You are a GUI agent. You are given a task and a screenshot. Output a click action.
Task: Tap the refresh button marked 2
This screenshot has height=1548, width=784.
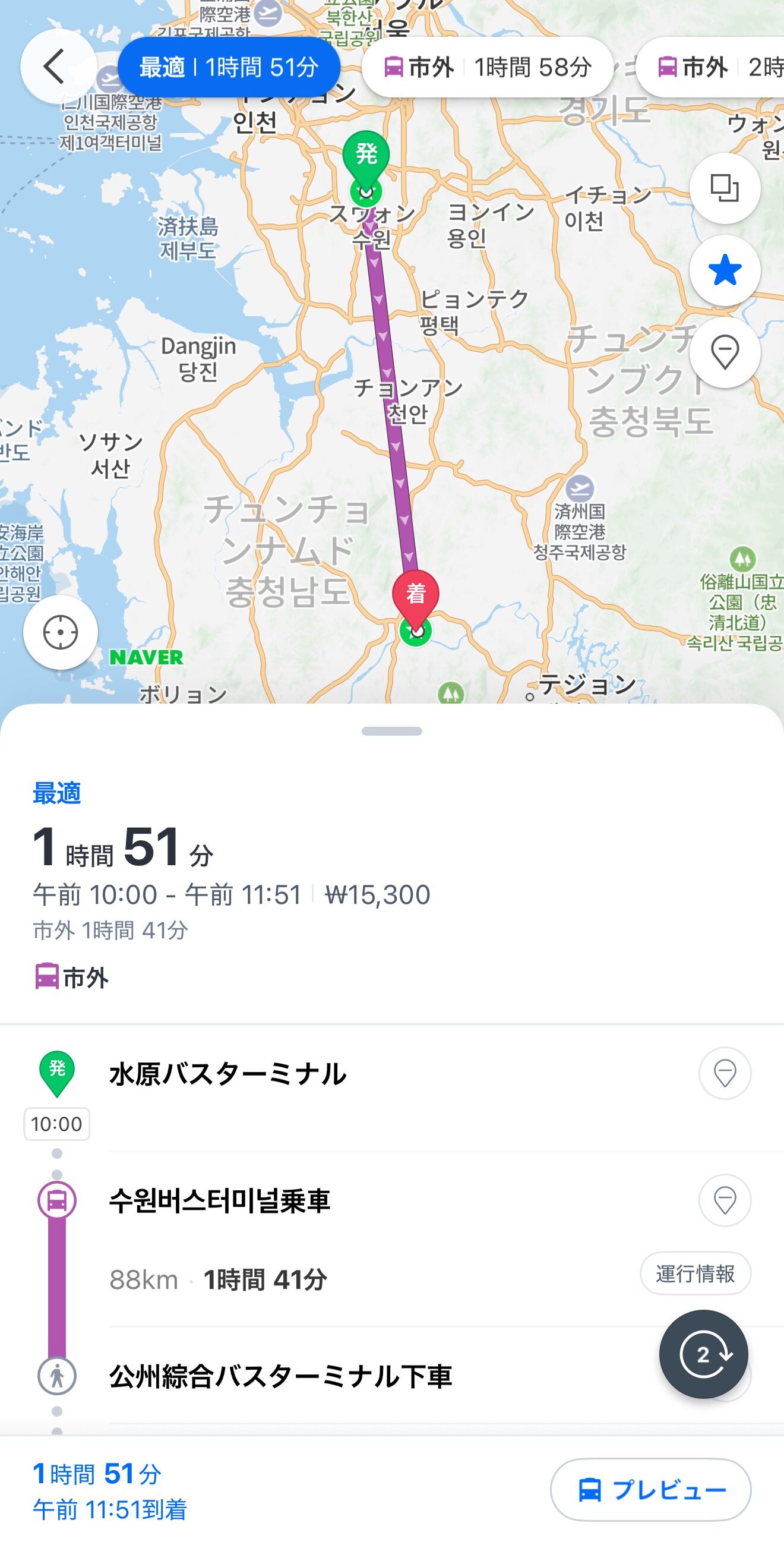703,1354
